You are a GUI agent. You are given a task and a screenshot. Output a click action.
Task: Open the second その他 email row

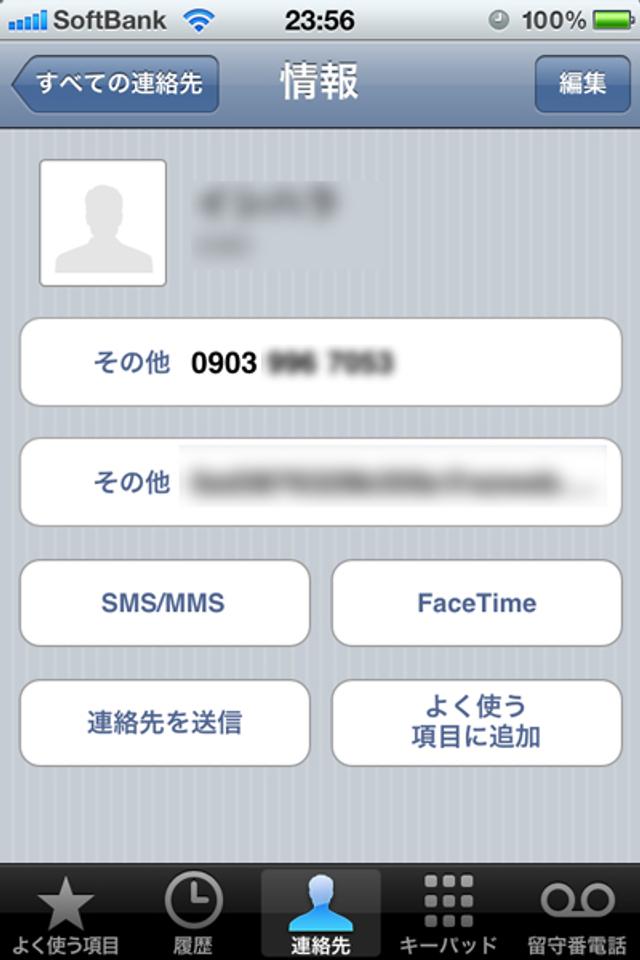(x=320, y=482)
